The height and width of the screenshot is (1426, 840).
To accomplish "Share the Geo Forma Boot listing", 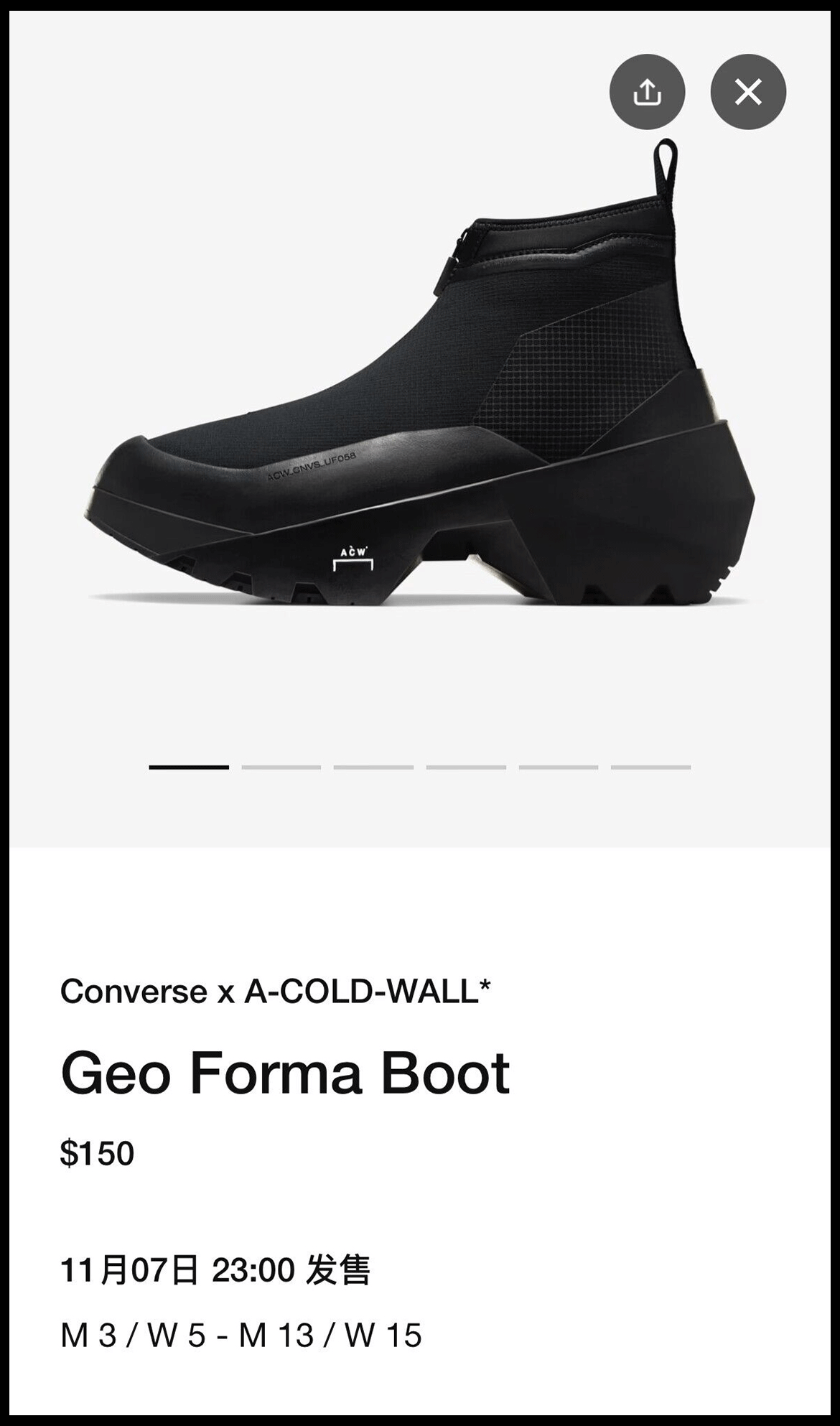I will (x=647, y=92).
